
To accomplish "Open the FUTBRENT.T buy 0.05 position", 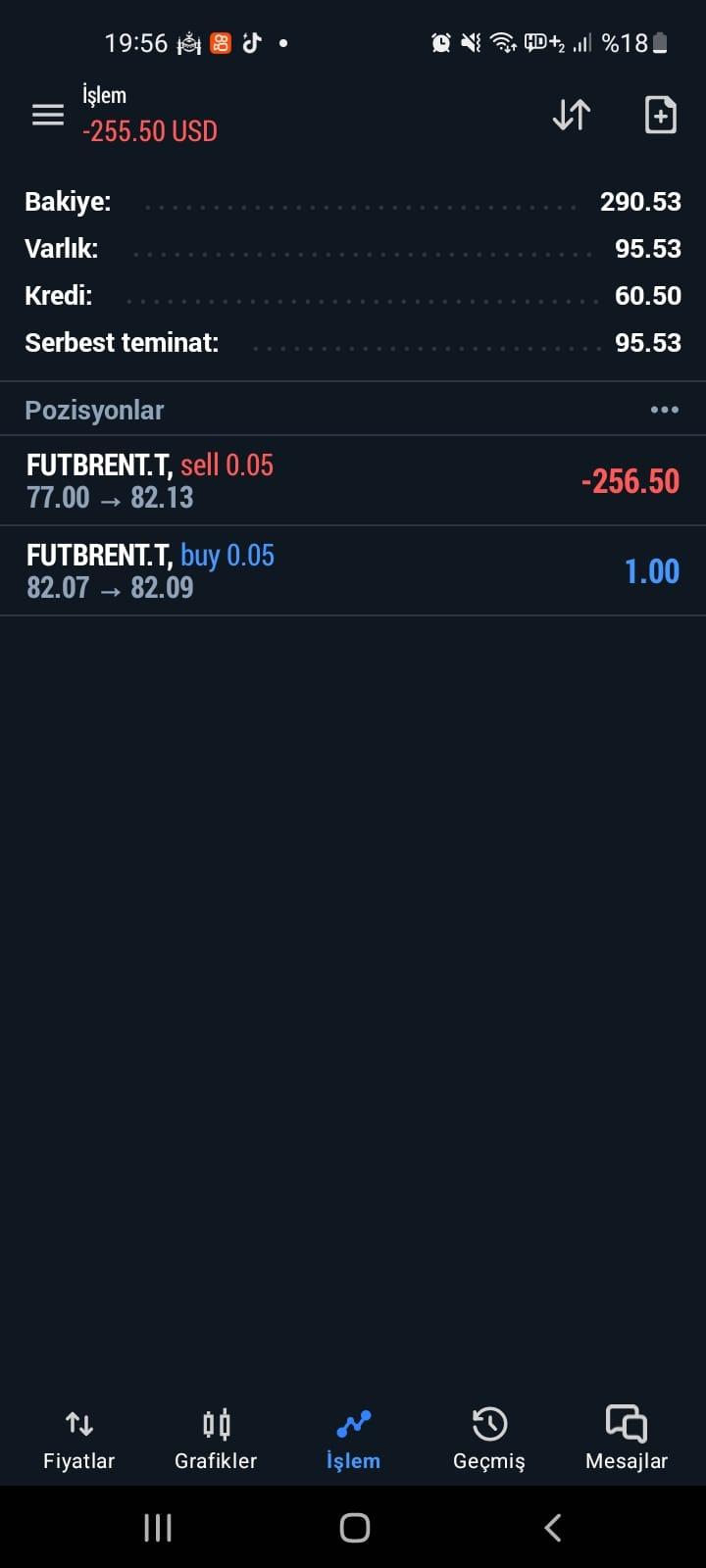I will [x=353, y=570].
